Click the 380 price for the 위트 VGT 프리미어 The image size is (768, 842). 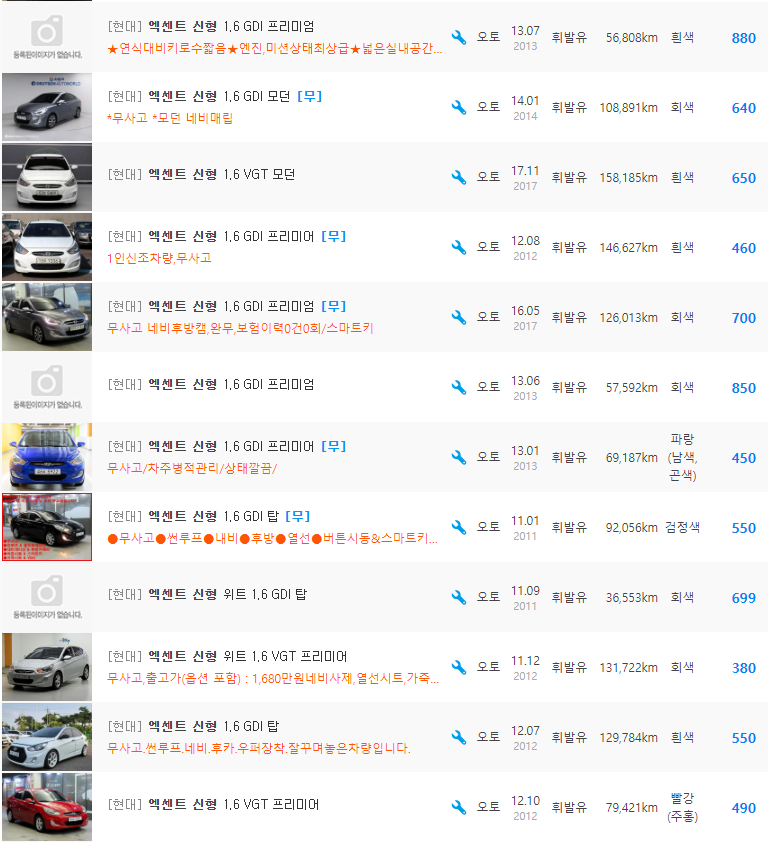click(743, 667)
